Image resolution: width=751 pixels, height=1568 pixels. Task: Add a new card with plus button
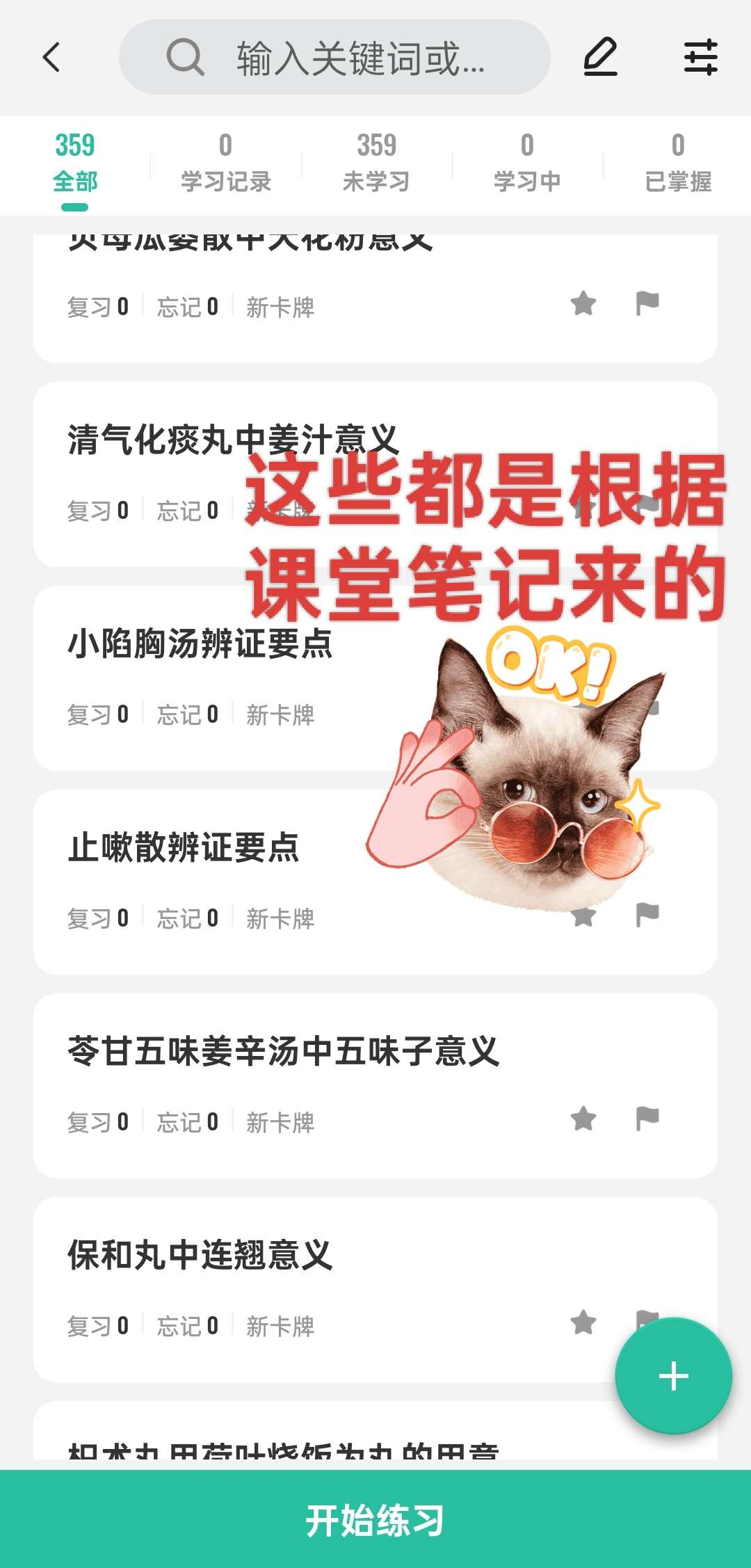(673, 1376)
